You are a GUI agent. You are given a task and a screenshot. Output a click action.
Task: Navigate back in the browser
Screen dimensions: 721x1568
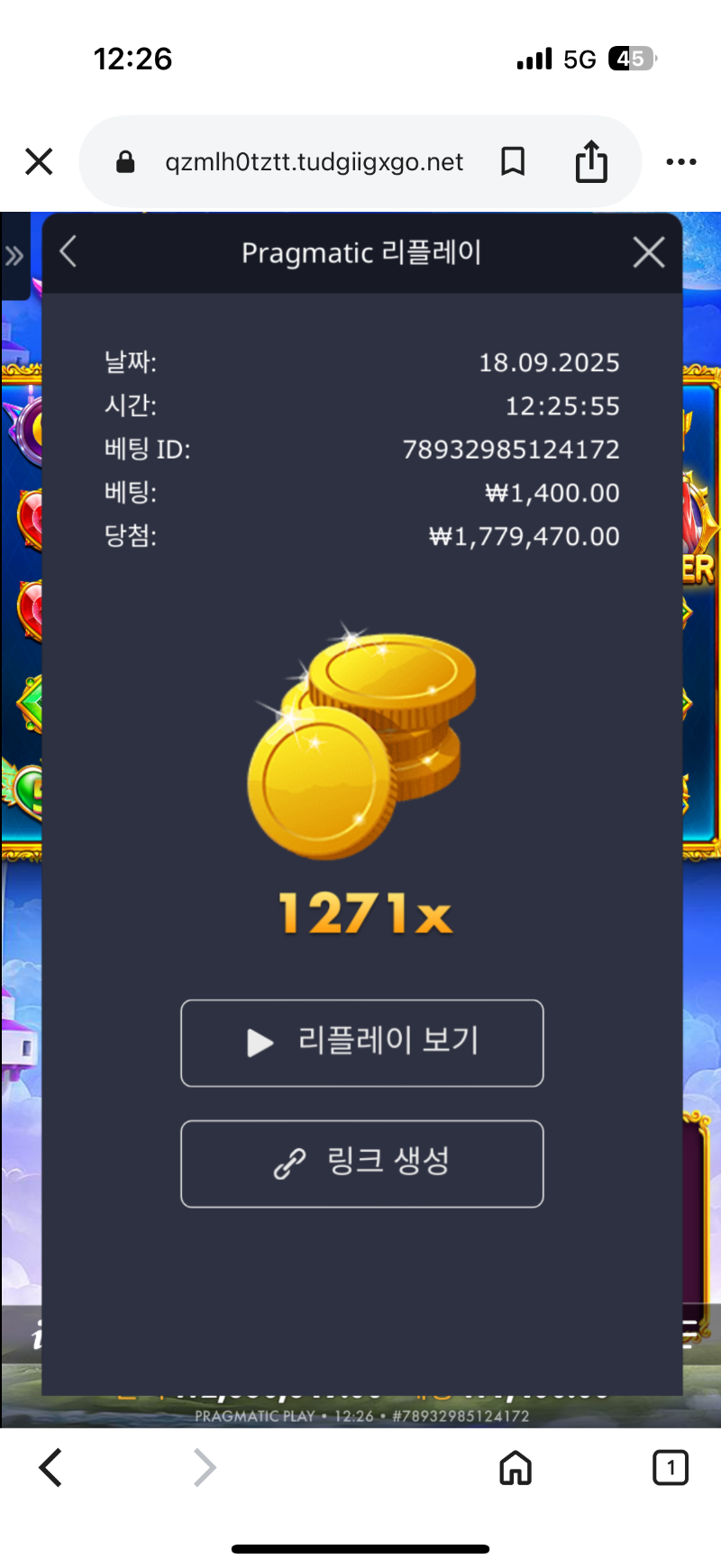pyautogui.click(x=51, y=1468)
